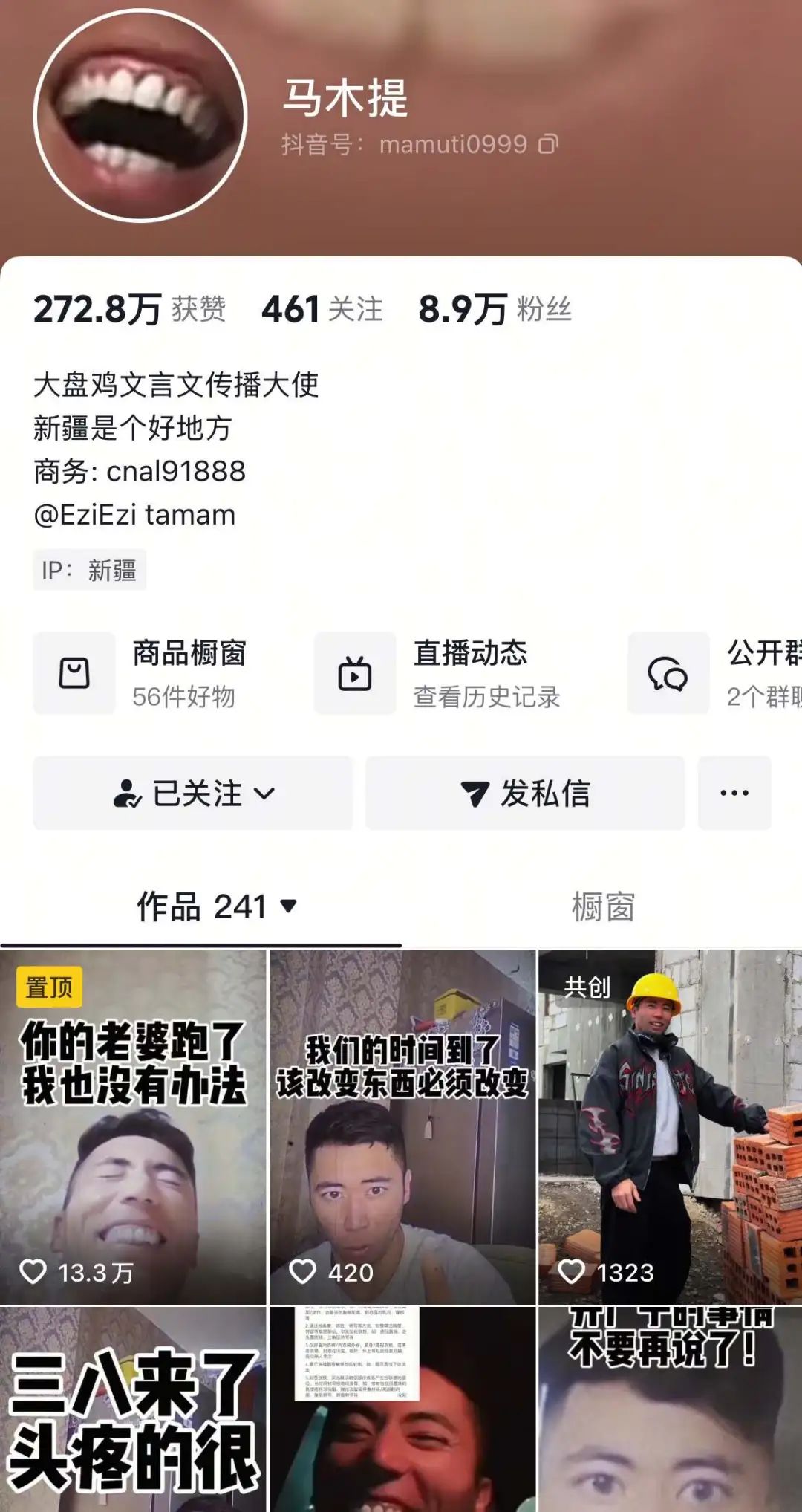This screenshot has height=1512, width=802.
Task: Expand the 已关注 follow options
Action: click(x=193, y=793)
